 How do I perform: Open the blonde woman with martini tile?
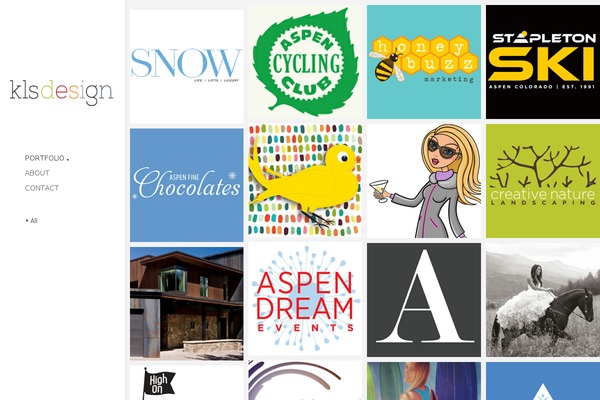[424, 182]
